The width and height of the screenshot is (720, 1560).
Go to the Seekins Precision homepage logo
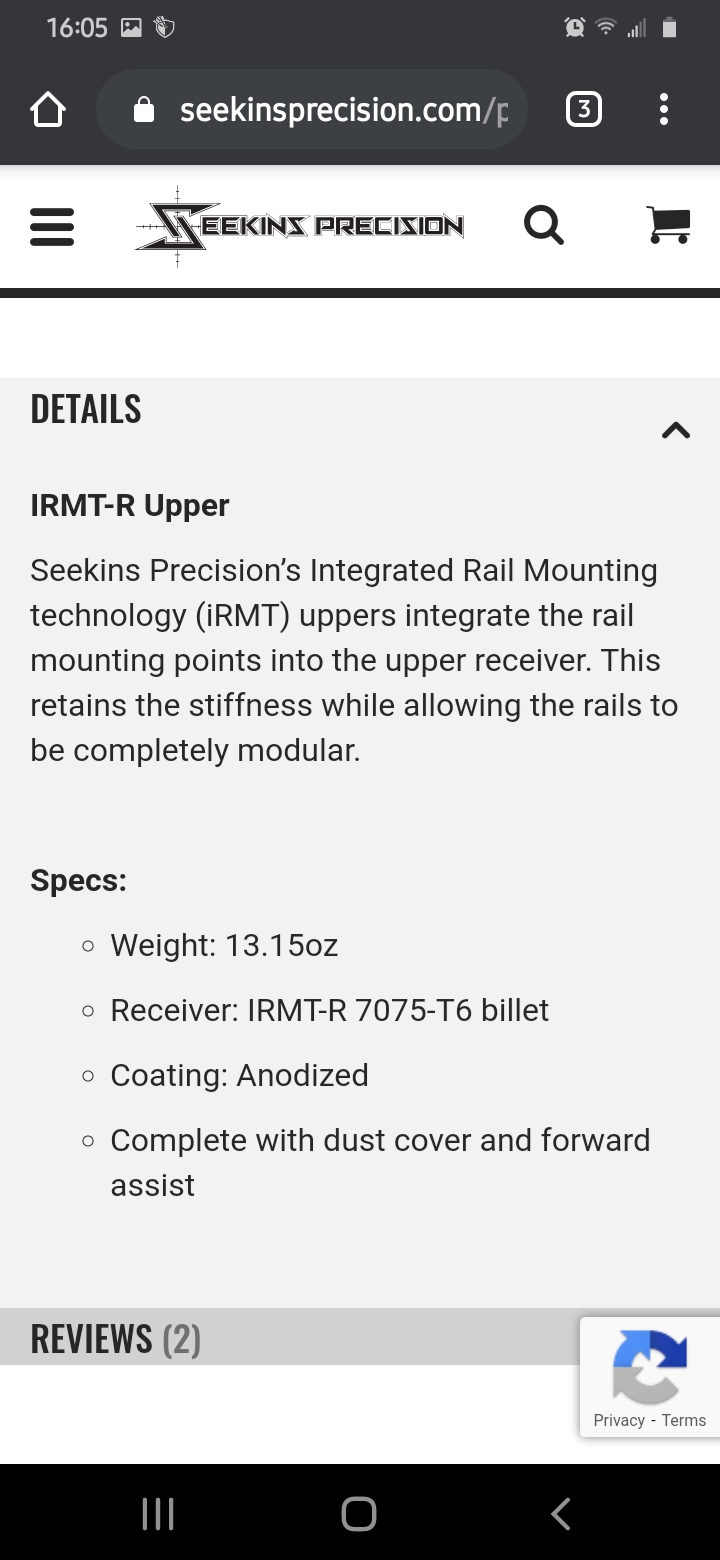300,227
